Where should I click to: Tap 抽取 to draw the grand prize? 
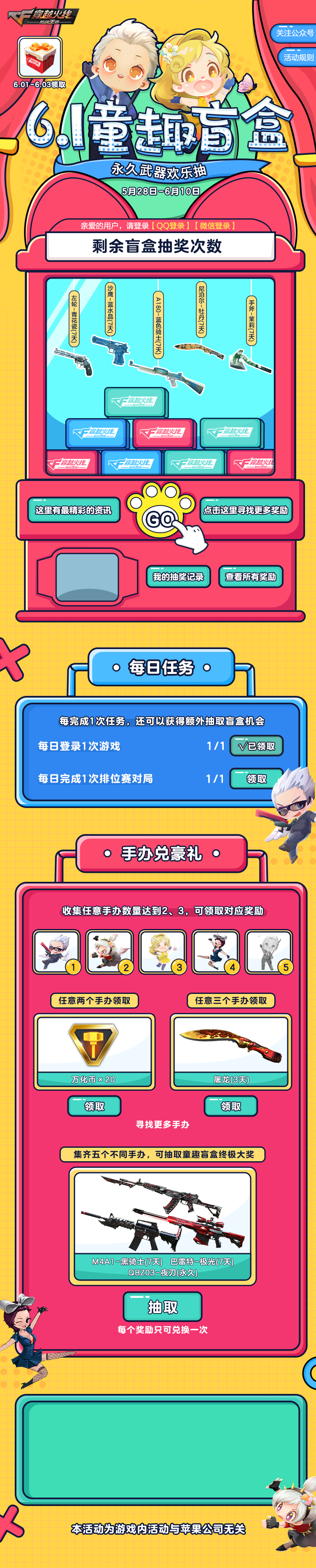point(163,1307)
